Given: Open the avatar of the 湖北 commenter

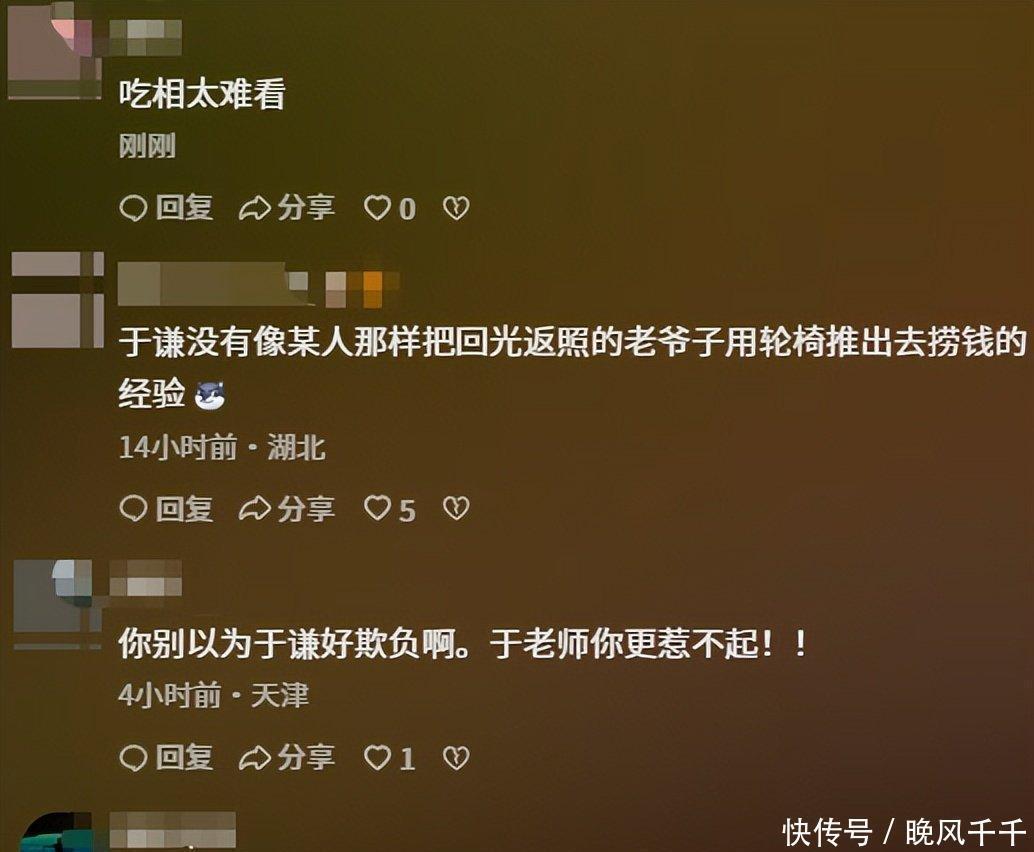Looking at the screenshot, I should pos(58,299).
